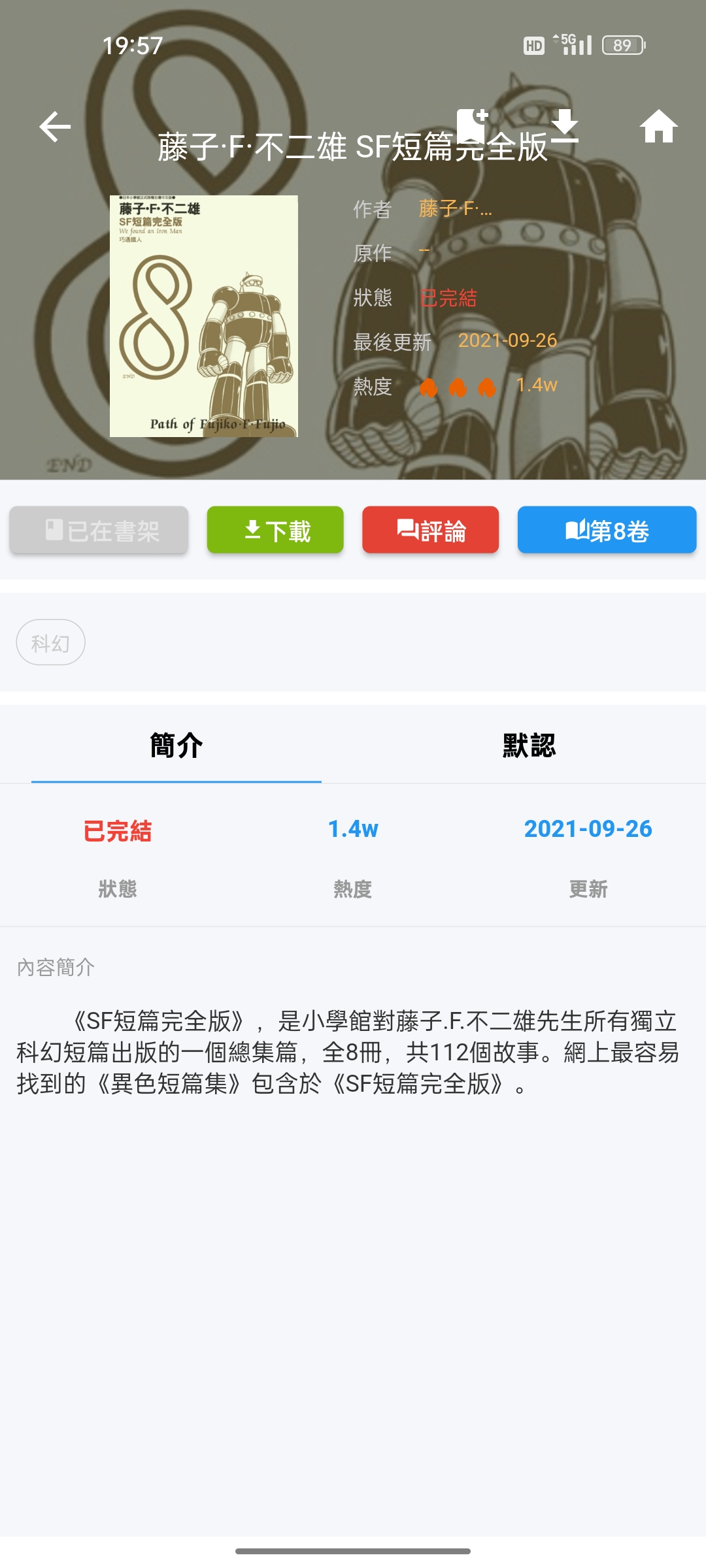Viewport: 706px width, 1568px height.
Task: Tap the grey 已在書架 button
Action: tap(99, 530)
